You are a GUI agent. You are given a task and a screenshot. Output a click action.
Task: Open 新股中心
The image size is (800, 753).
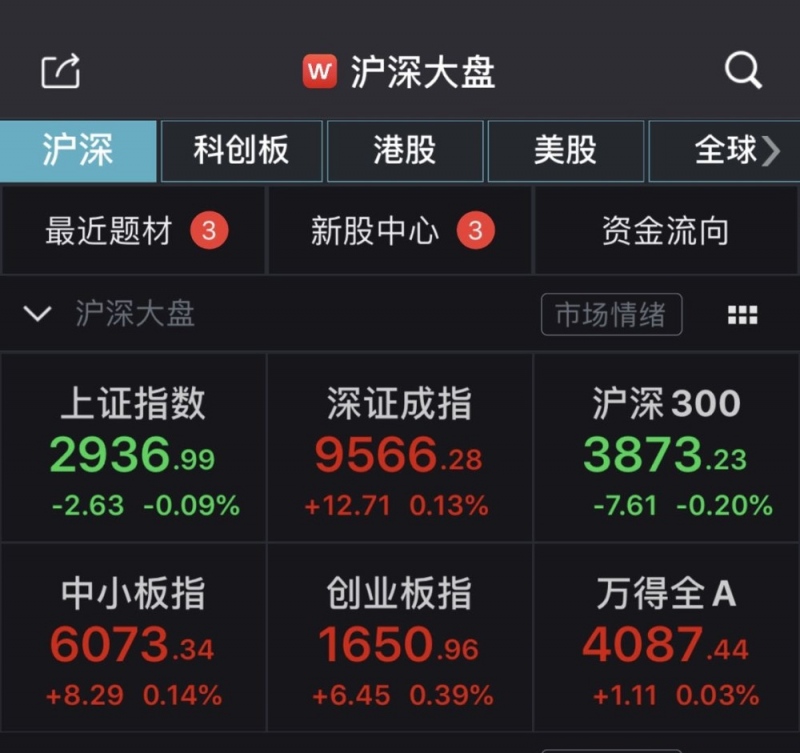pyautogui.click(x=399, y=231)
